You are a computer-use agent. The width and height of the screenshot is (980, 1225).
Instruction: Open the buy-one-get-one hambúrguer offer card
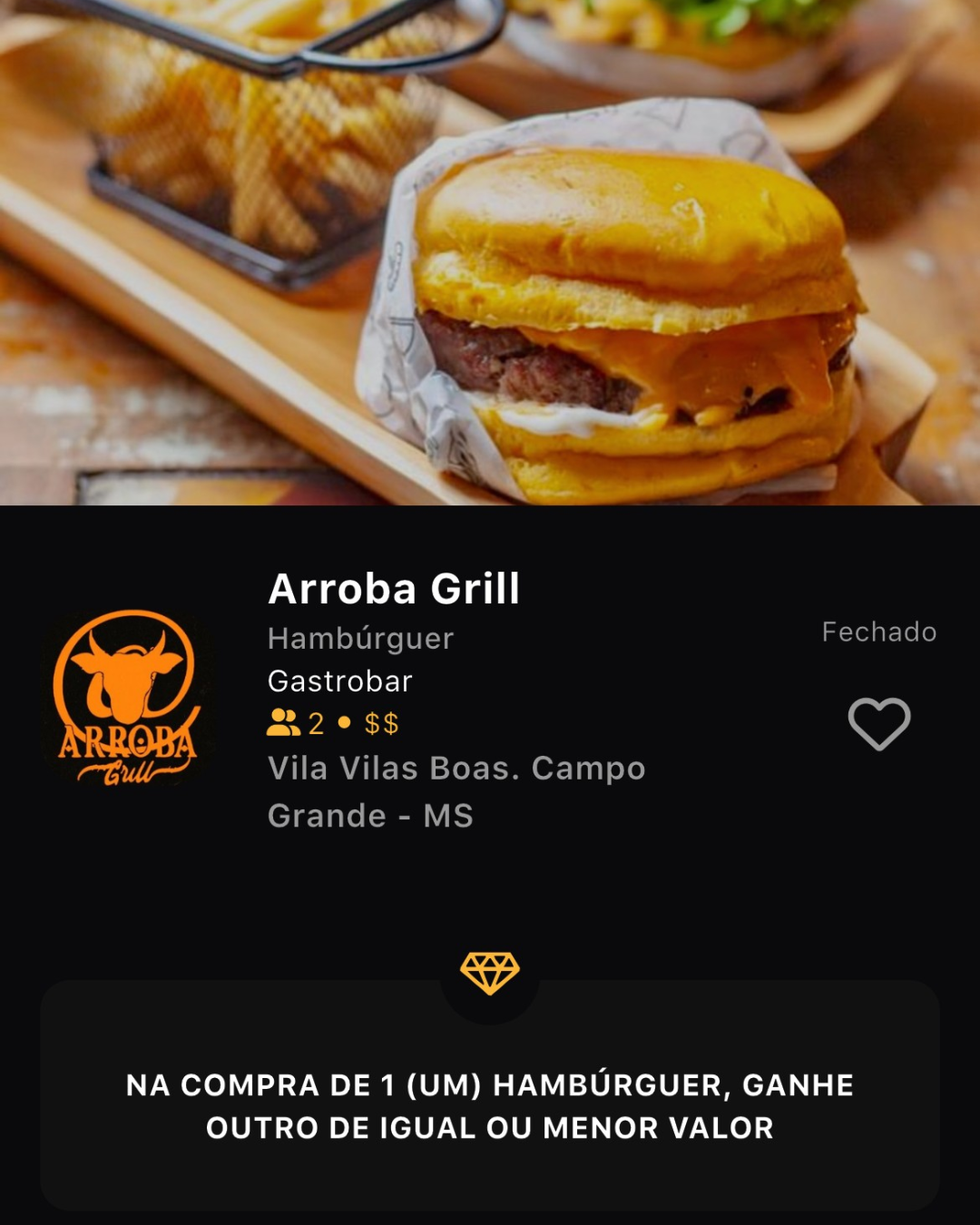coord(490,1105)
